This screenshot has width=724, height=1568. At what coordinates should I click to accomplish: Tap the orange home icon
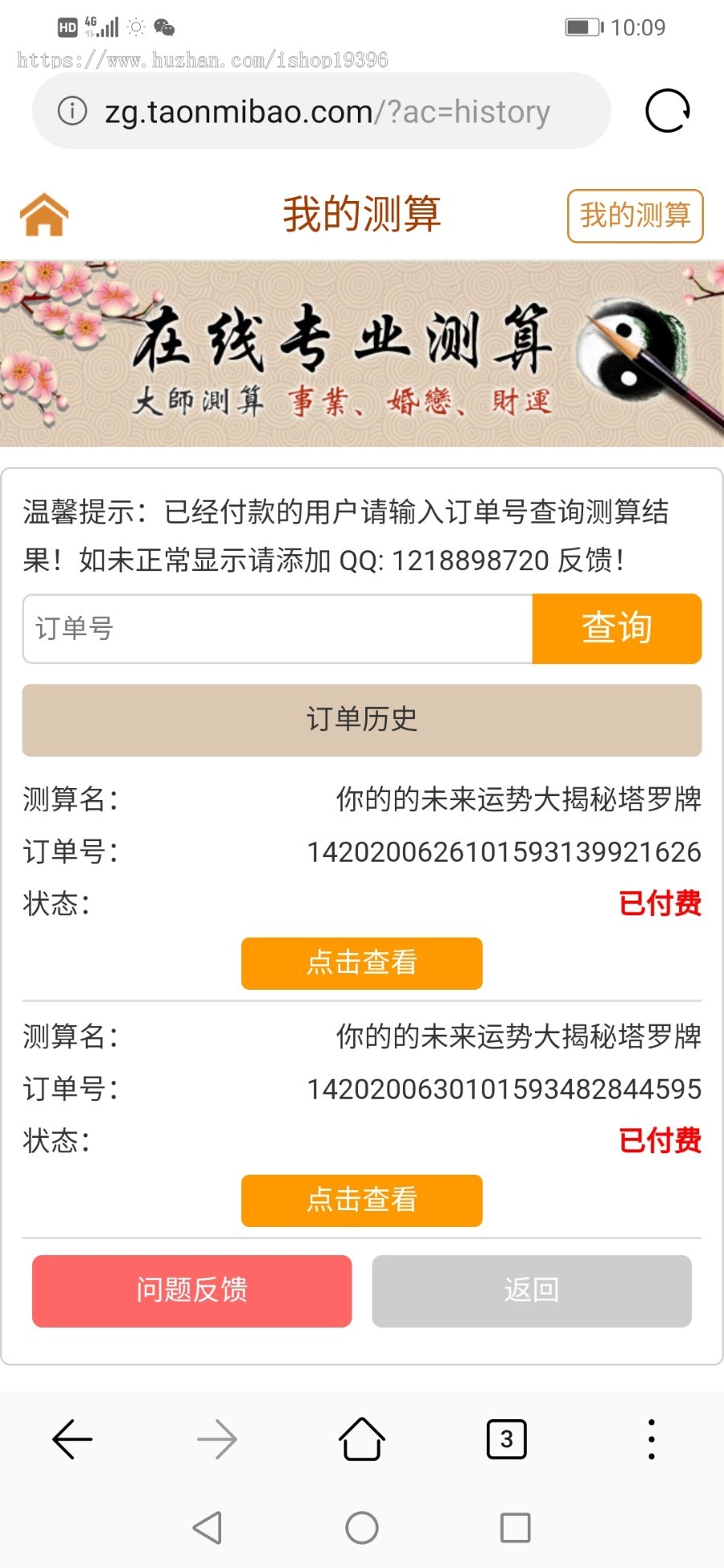(44, 215)
